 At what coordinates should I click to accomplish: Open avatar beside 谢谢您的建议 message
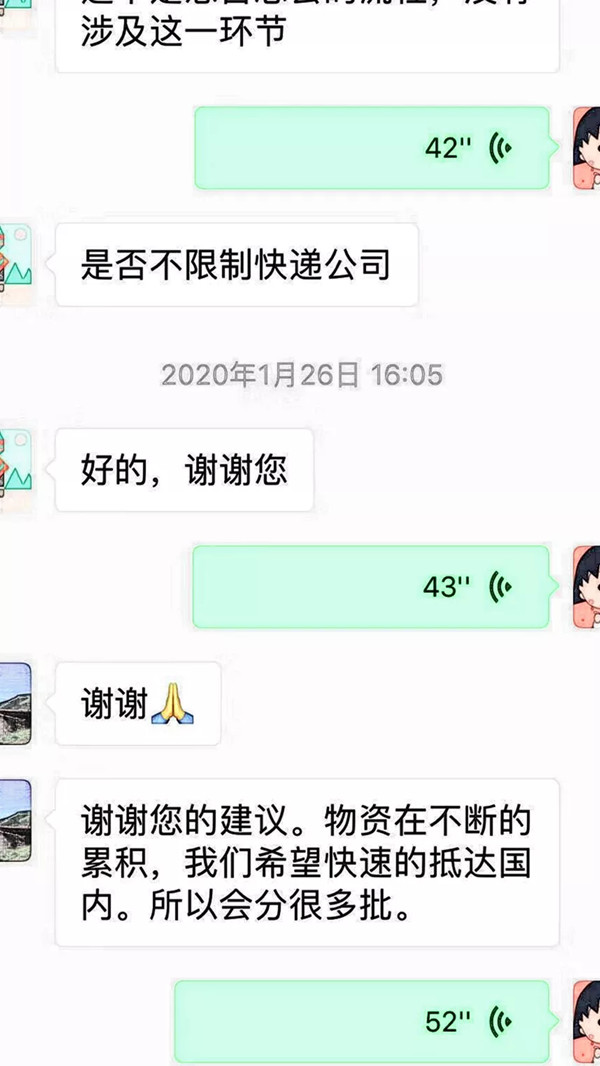14,820
